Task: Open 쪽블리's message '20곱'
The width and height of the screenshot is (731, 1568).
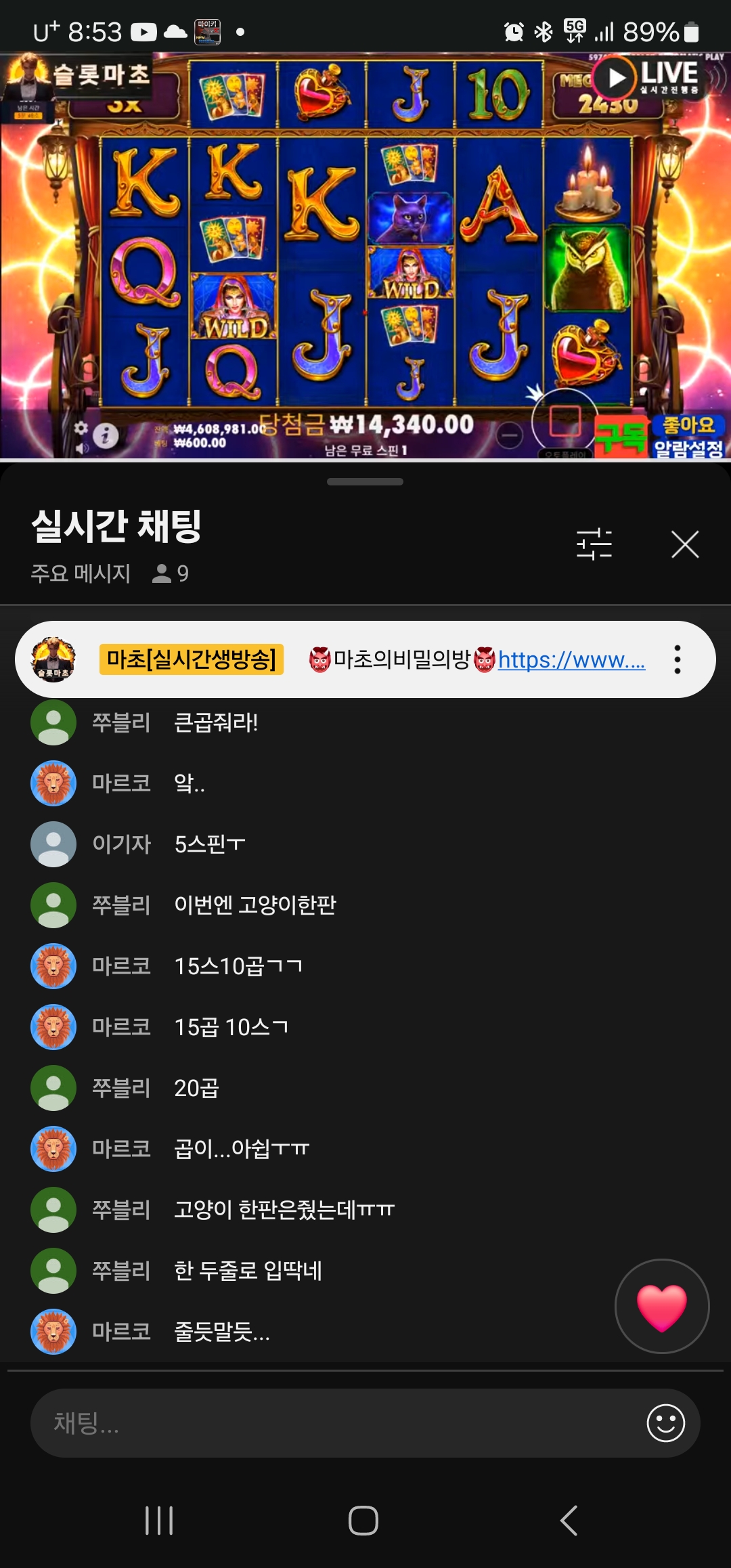Action: tap(196, 1088)
